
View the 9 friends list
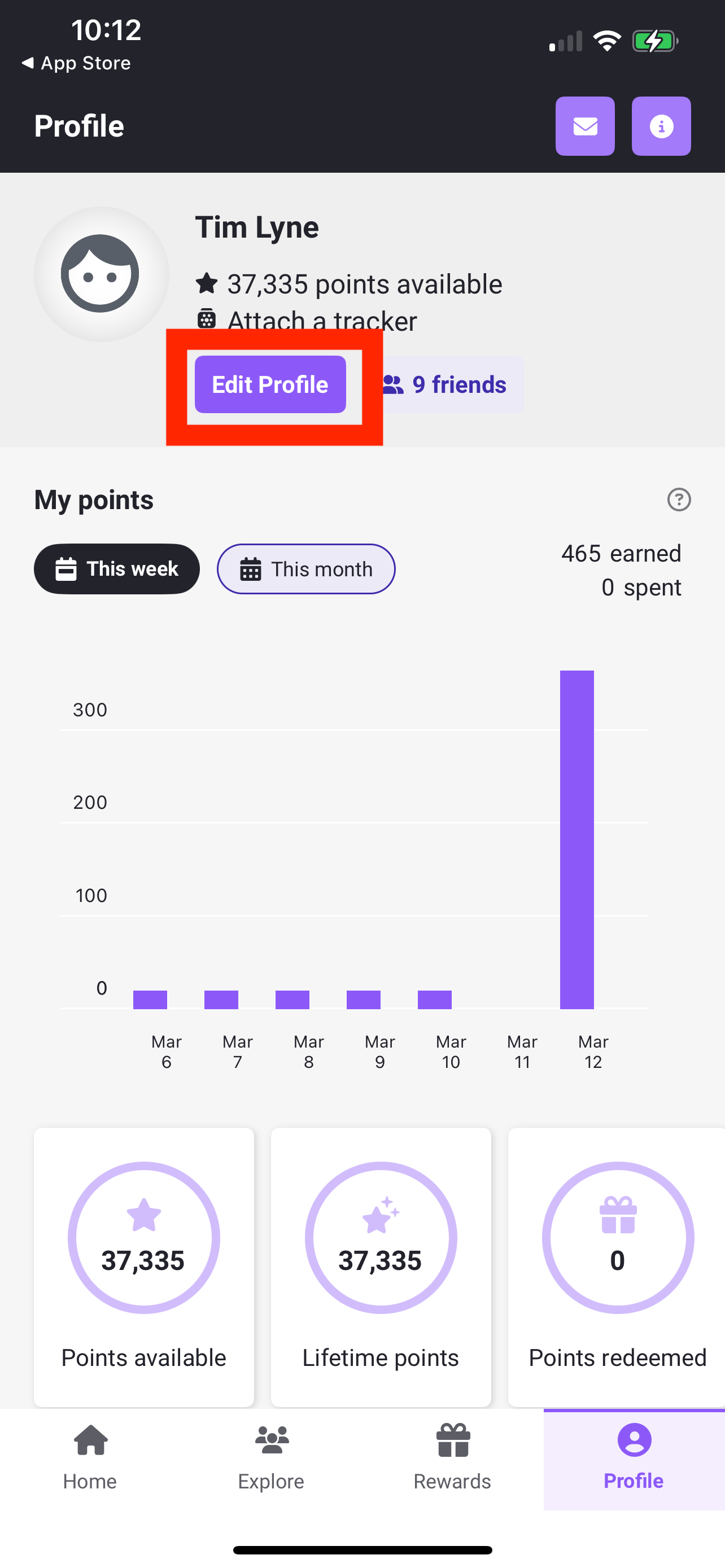[452, 384]
